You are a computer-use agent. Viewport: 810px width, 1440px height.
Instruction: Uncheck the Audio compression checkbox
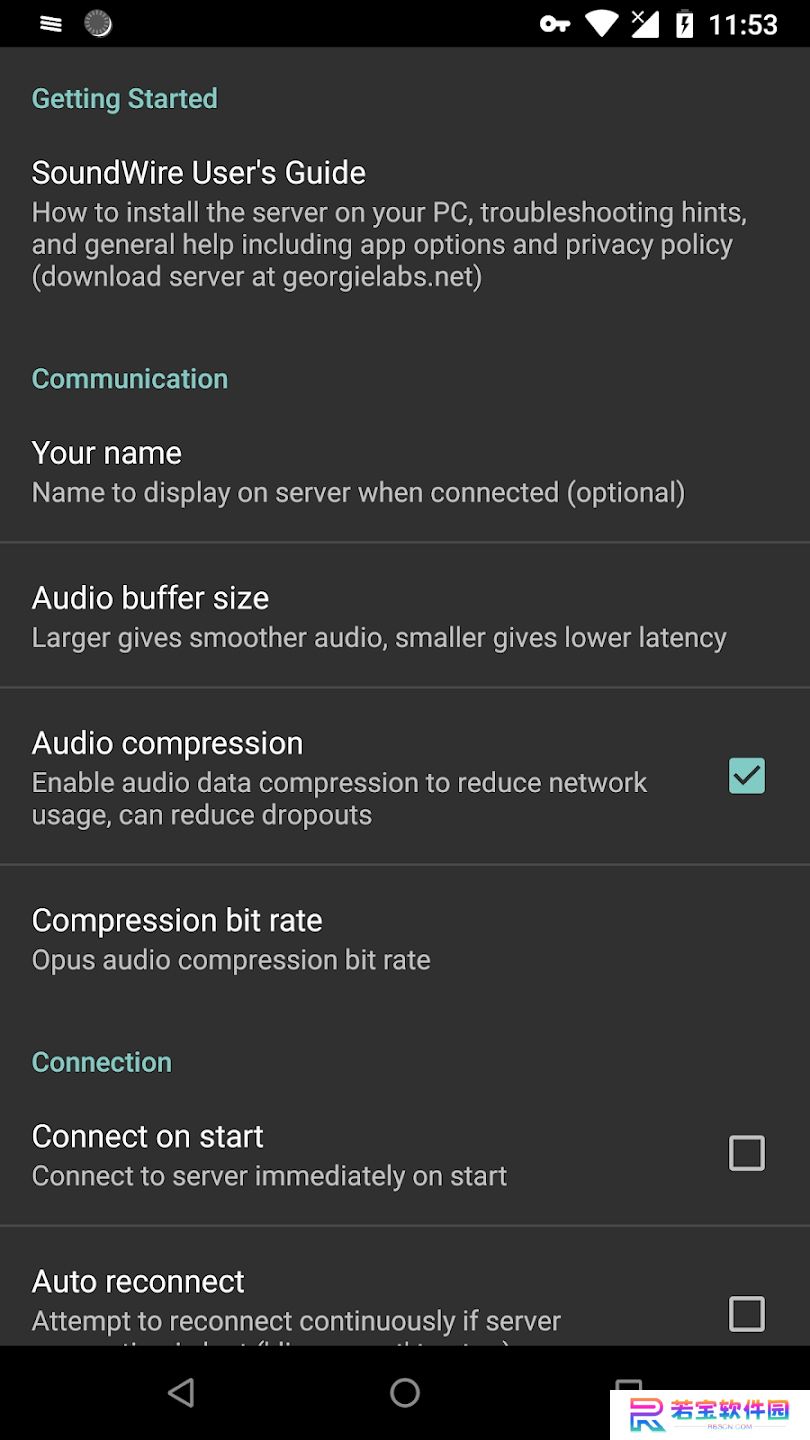(746, 776)
